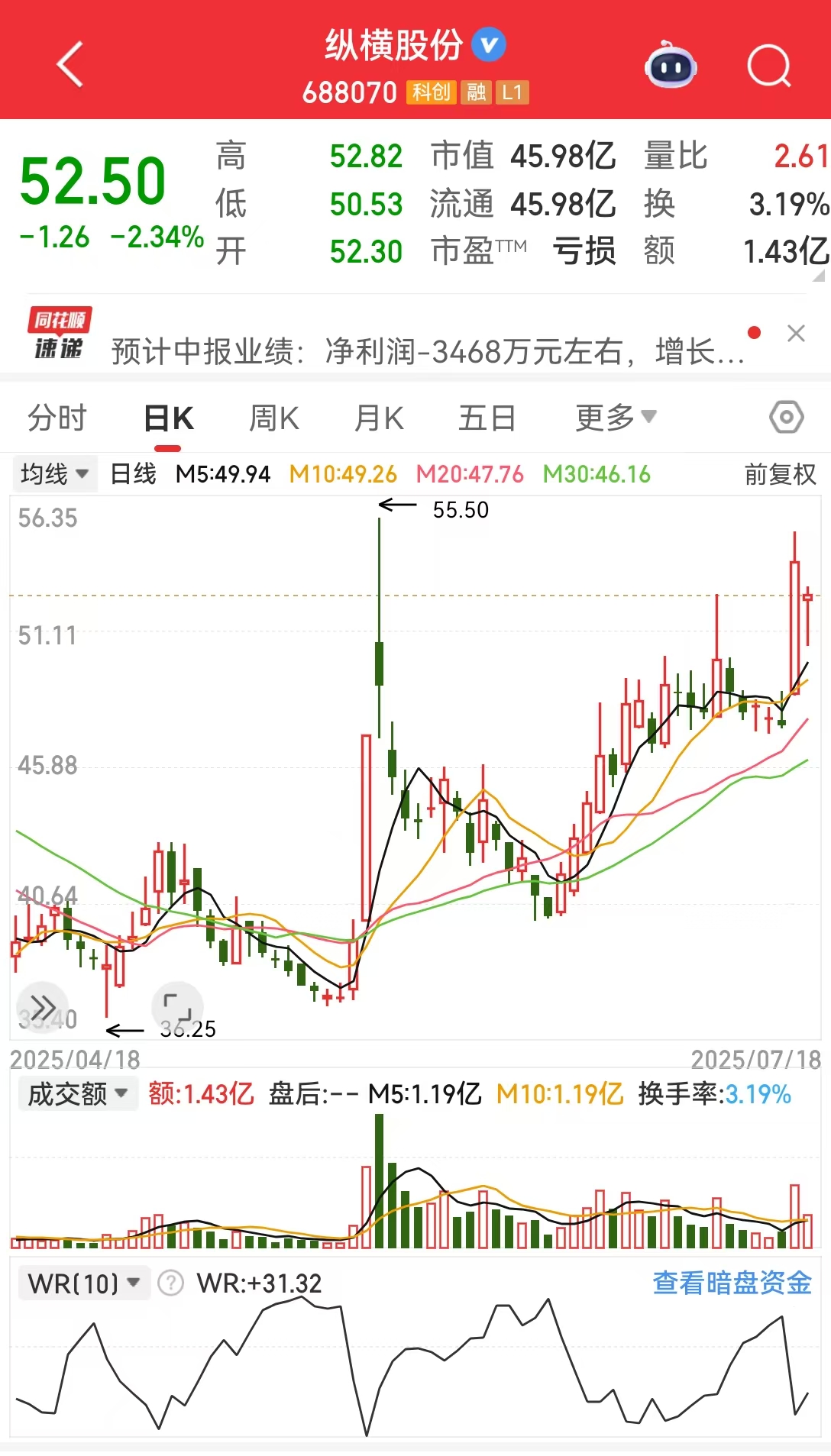Switch to the 分时 tab

pyautogui.click(x=57, y=418)
